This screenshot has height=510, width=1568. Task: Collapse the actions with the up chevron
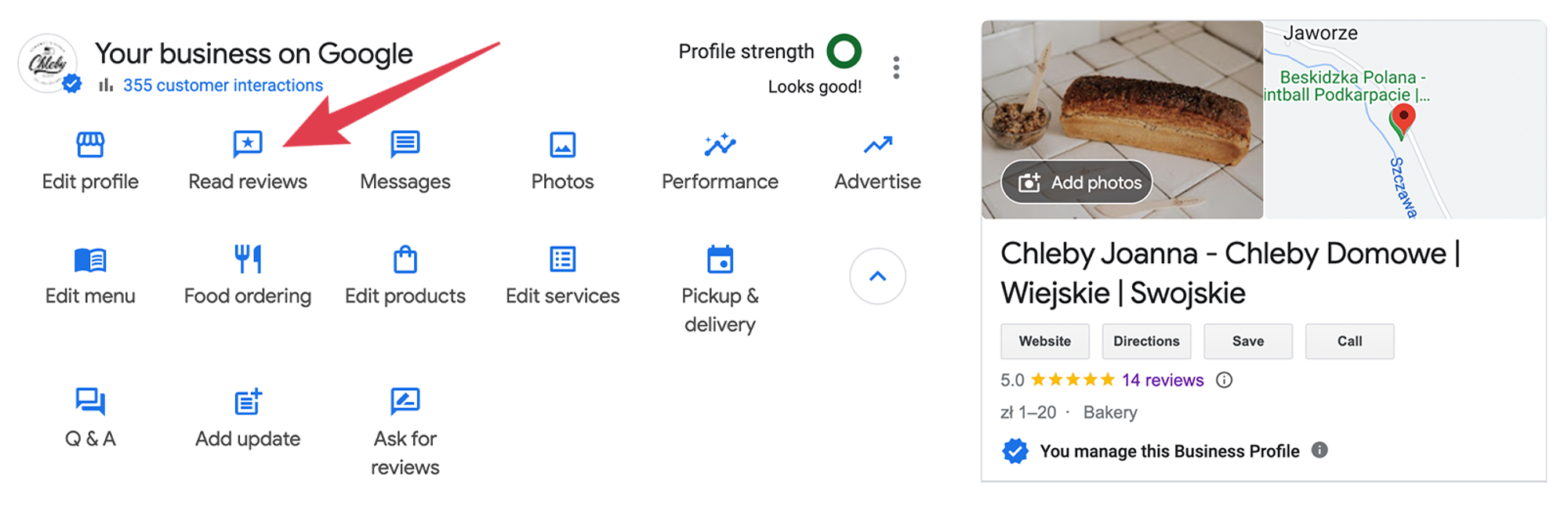tap(877, 277)
